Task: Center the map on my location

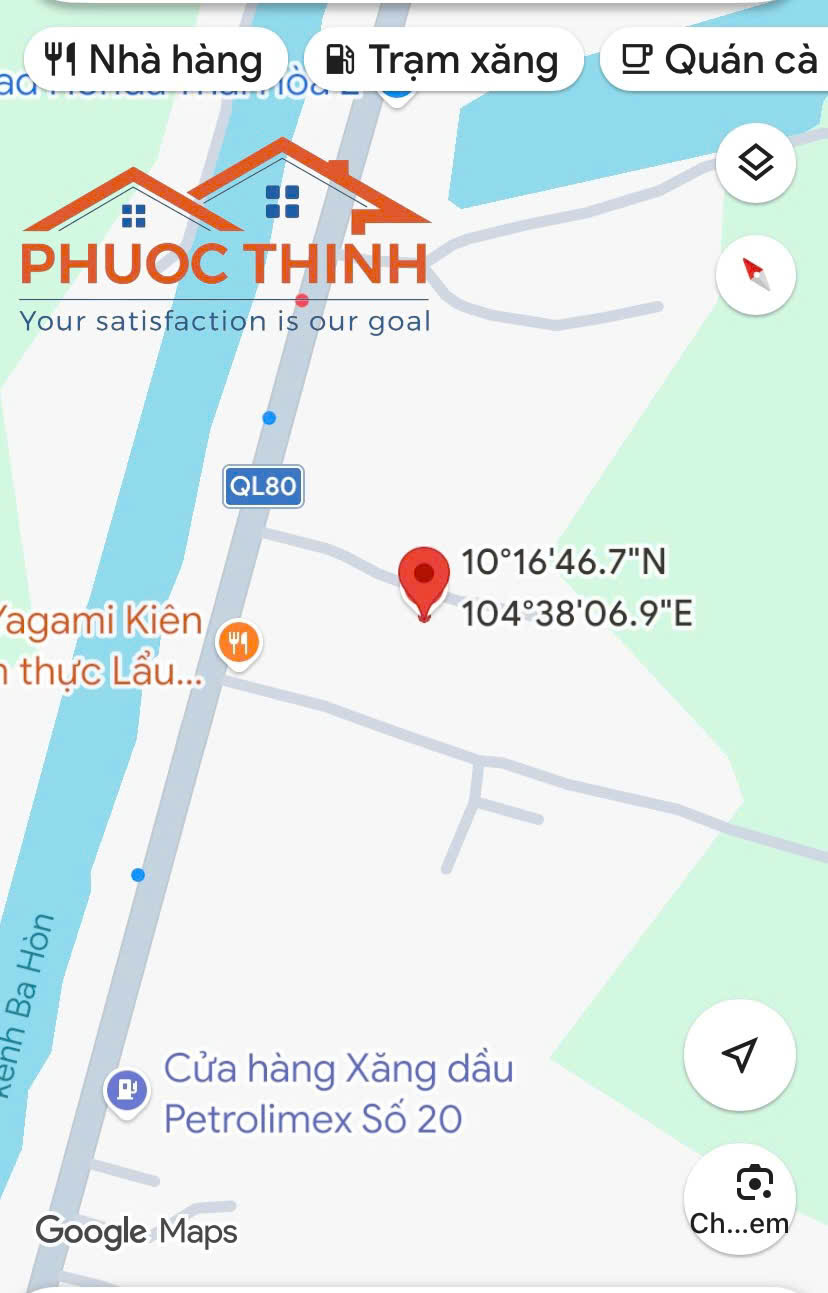Action: 739,1054
